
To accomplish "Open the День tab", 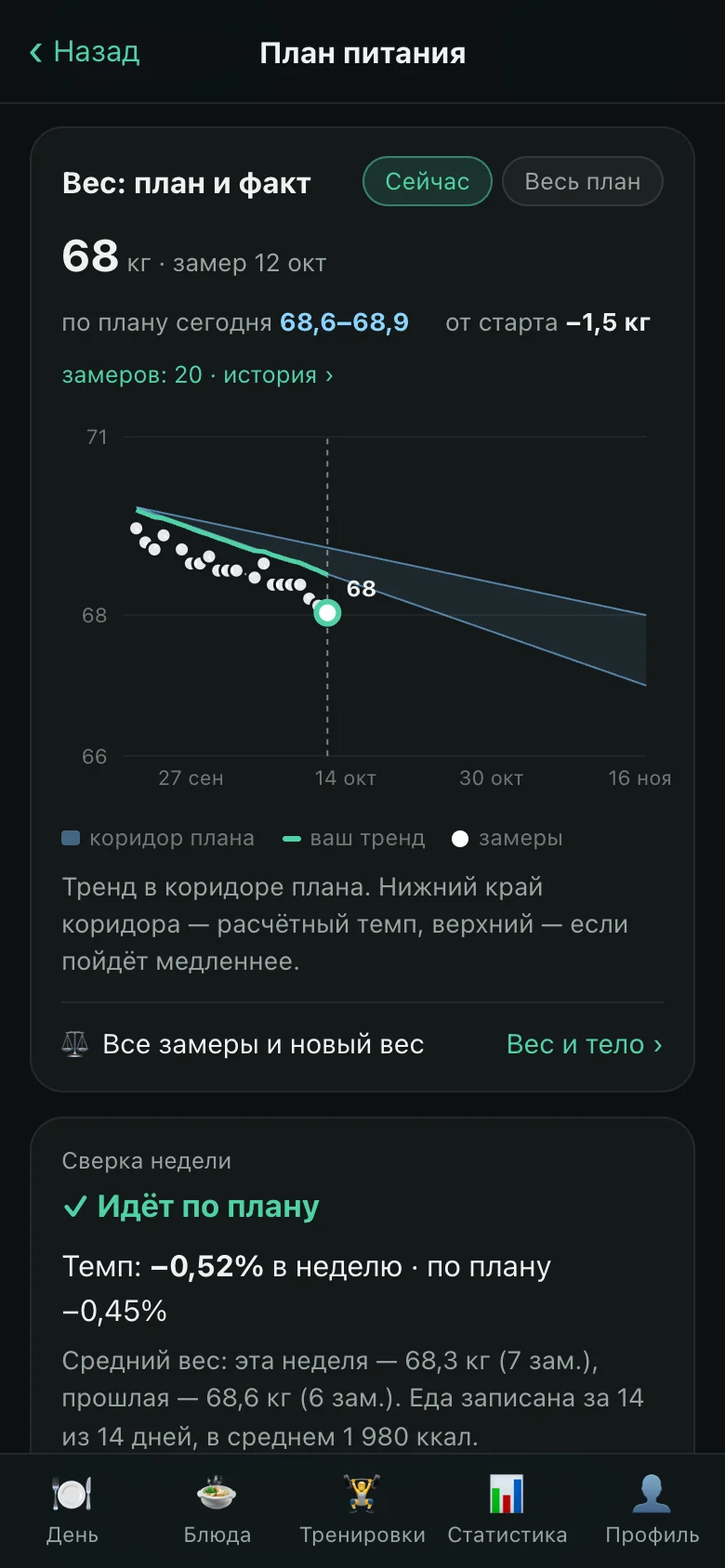I will 72,1509.
